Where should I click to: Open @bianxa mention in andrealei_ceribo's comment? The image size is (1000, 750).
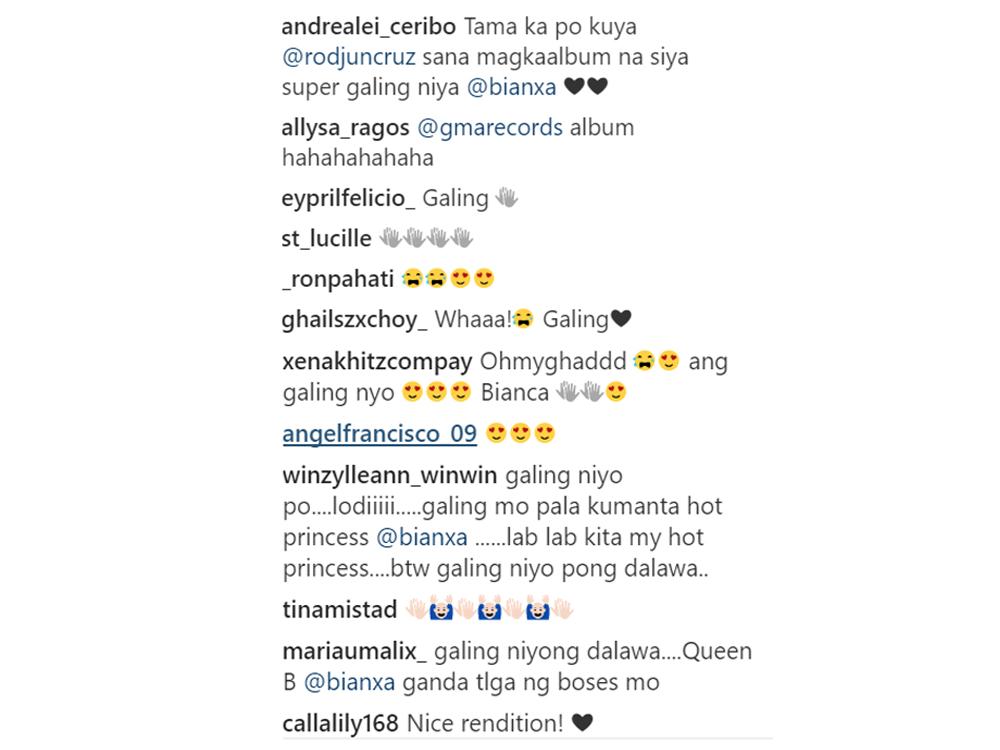(x=511, y=87)
